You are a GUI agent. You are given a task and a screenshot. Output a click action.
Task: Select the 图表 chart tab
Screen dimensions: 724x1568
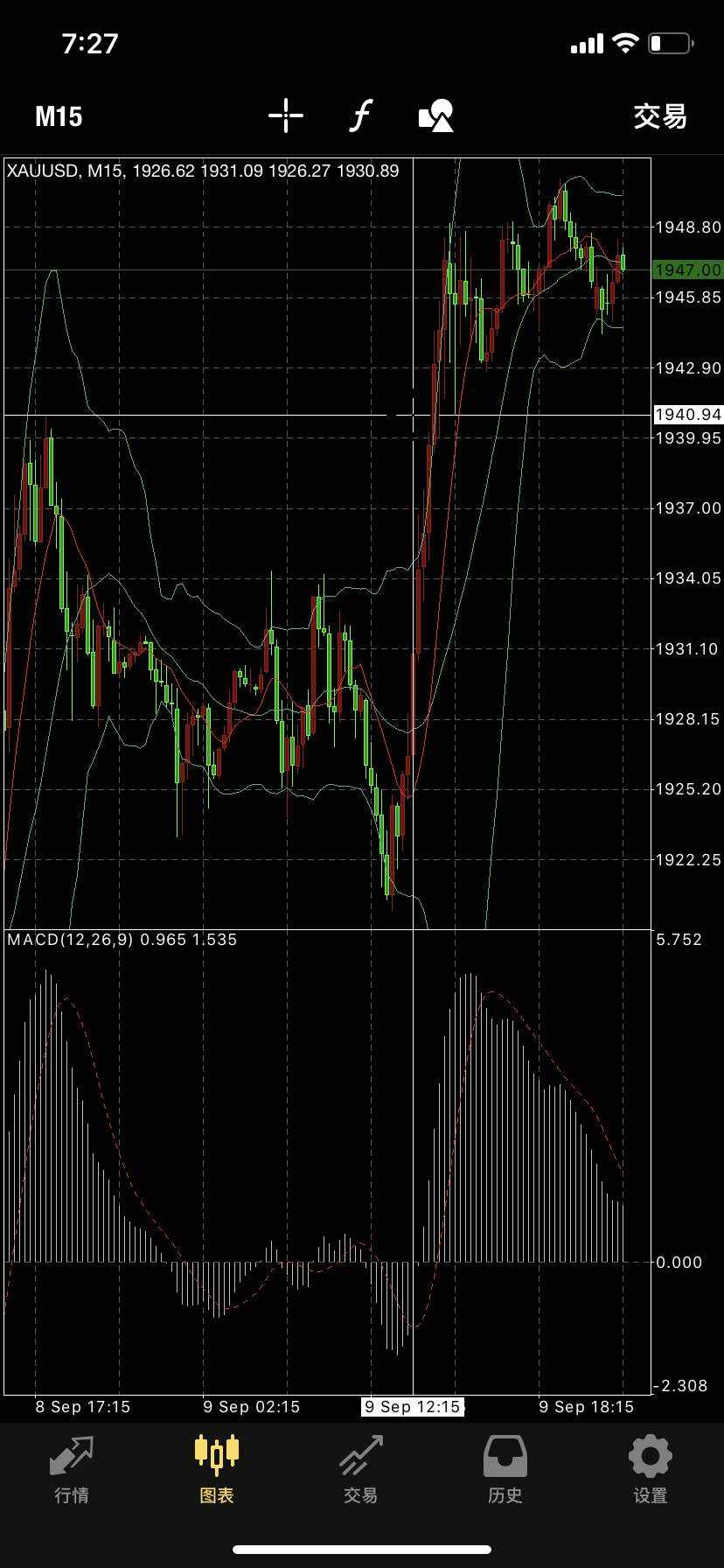217,1469
